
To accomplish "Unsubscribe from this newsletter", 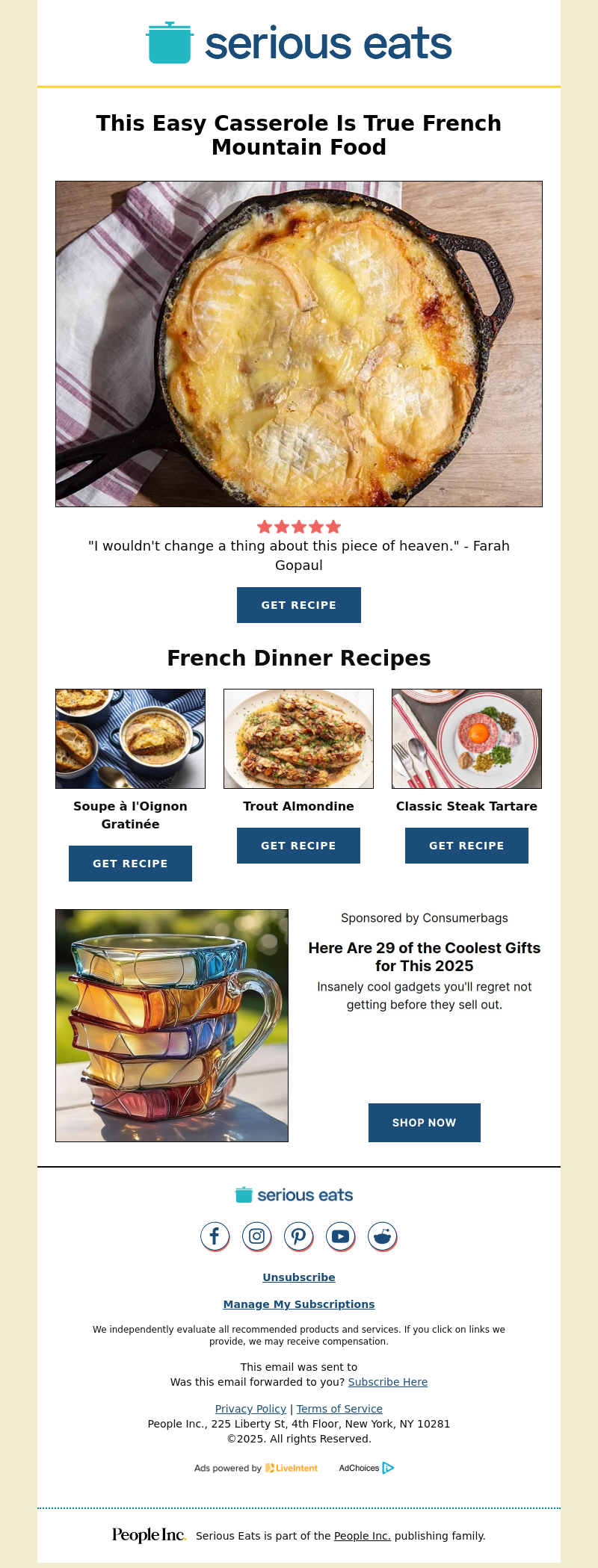I will (x=299, y=1277).
